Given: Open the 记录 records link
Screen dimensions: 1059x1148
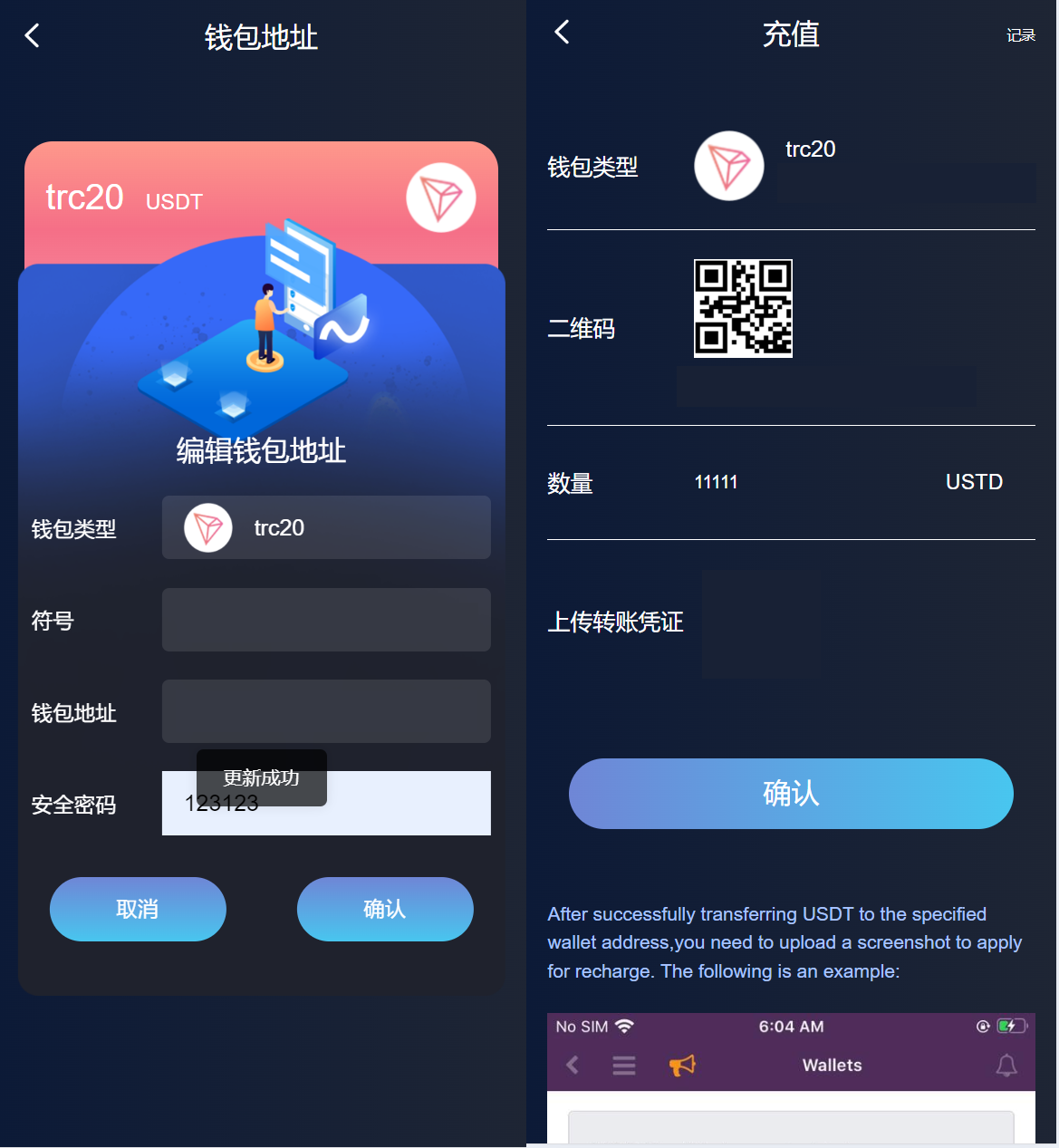Looking at the screenshot, I should pyautogui.click(x=1022, y=33).
